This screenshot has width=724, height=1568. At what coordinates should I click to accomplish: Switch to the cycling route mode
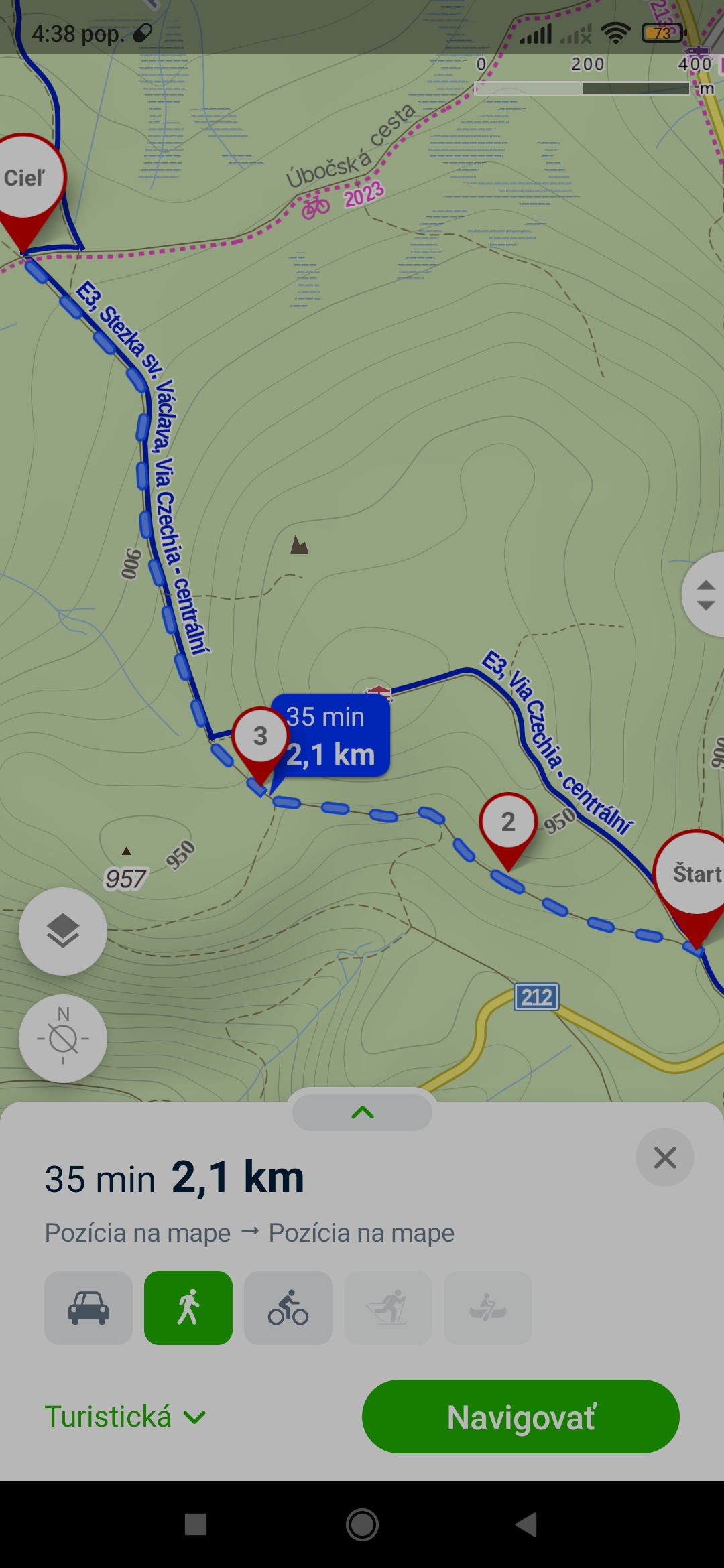(288, 1308)
